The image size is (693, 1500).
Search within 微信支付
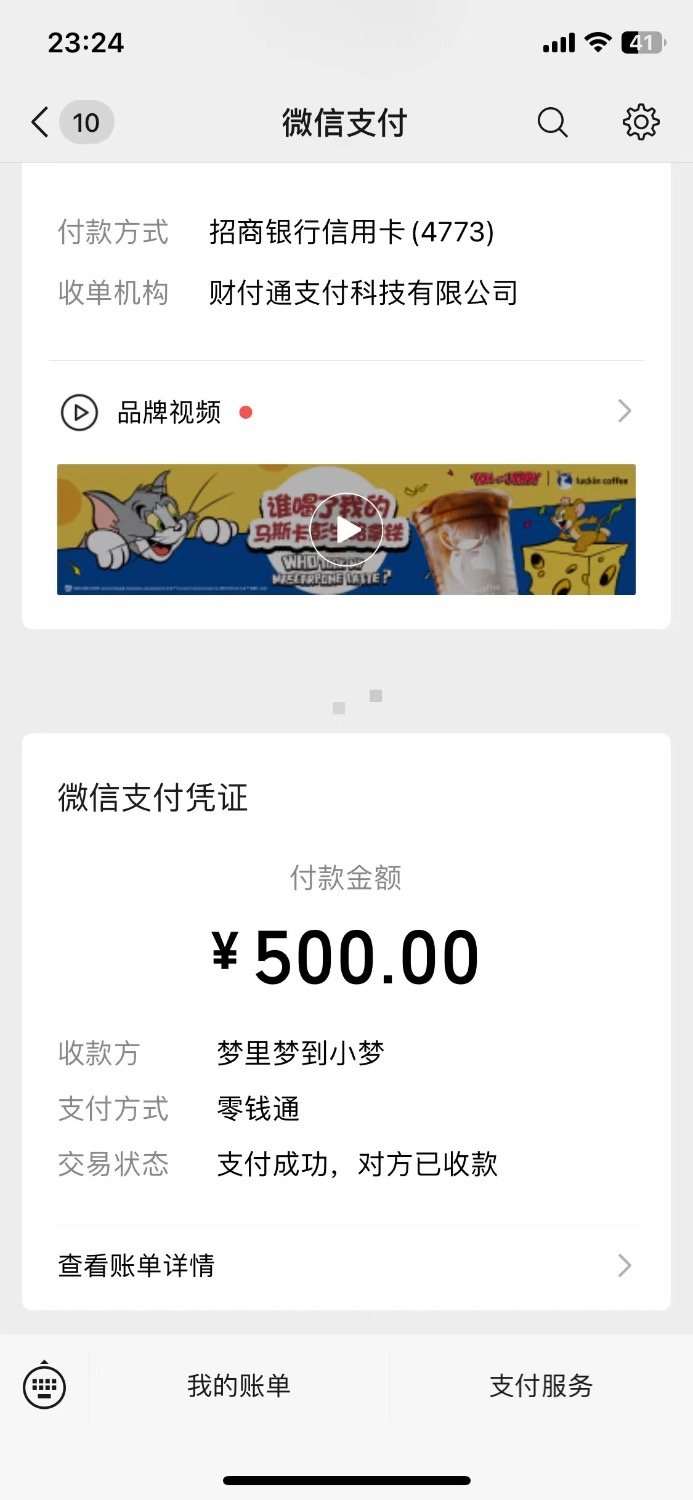click(552, 123)
